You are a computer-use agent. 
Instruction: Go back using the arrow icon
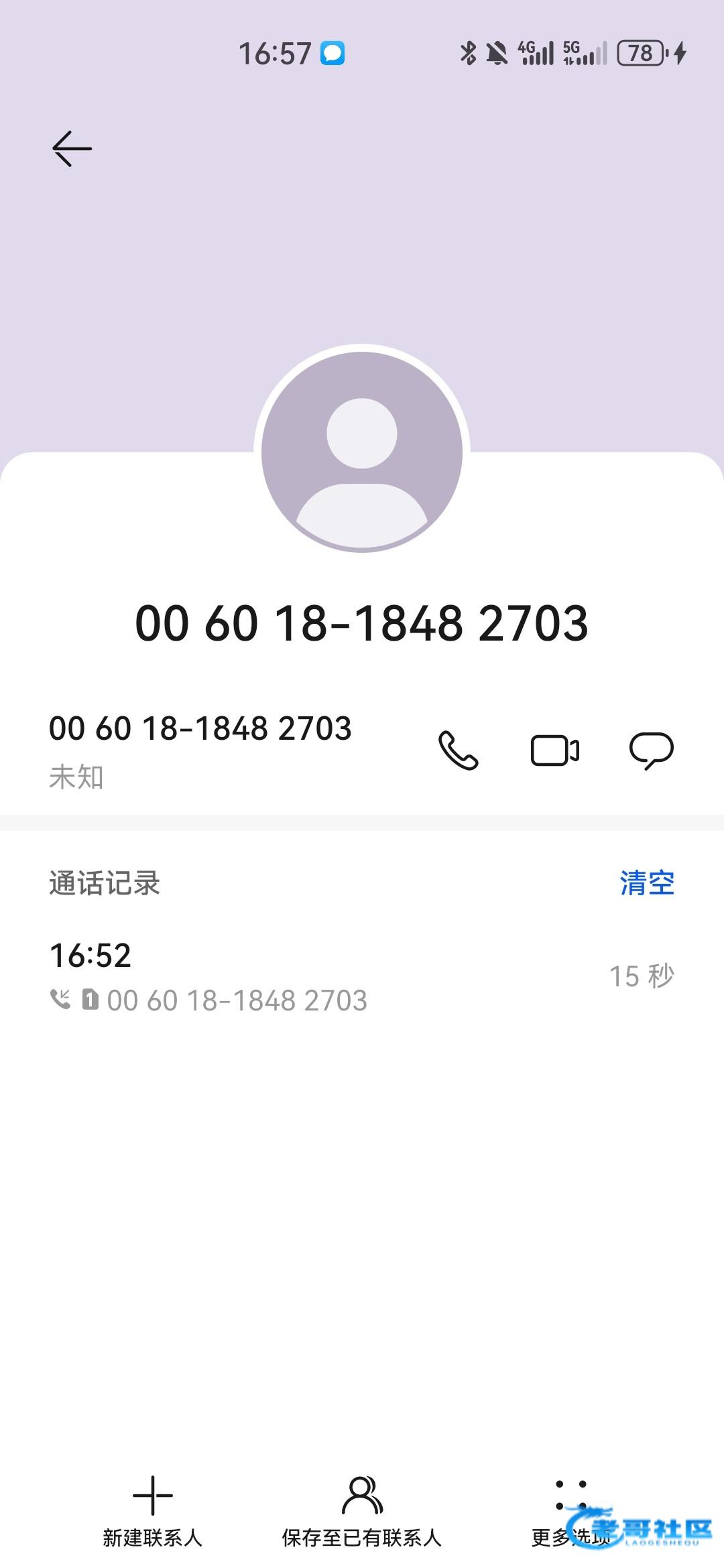(x=72, y=148)
